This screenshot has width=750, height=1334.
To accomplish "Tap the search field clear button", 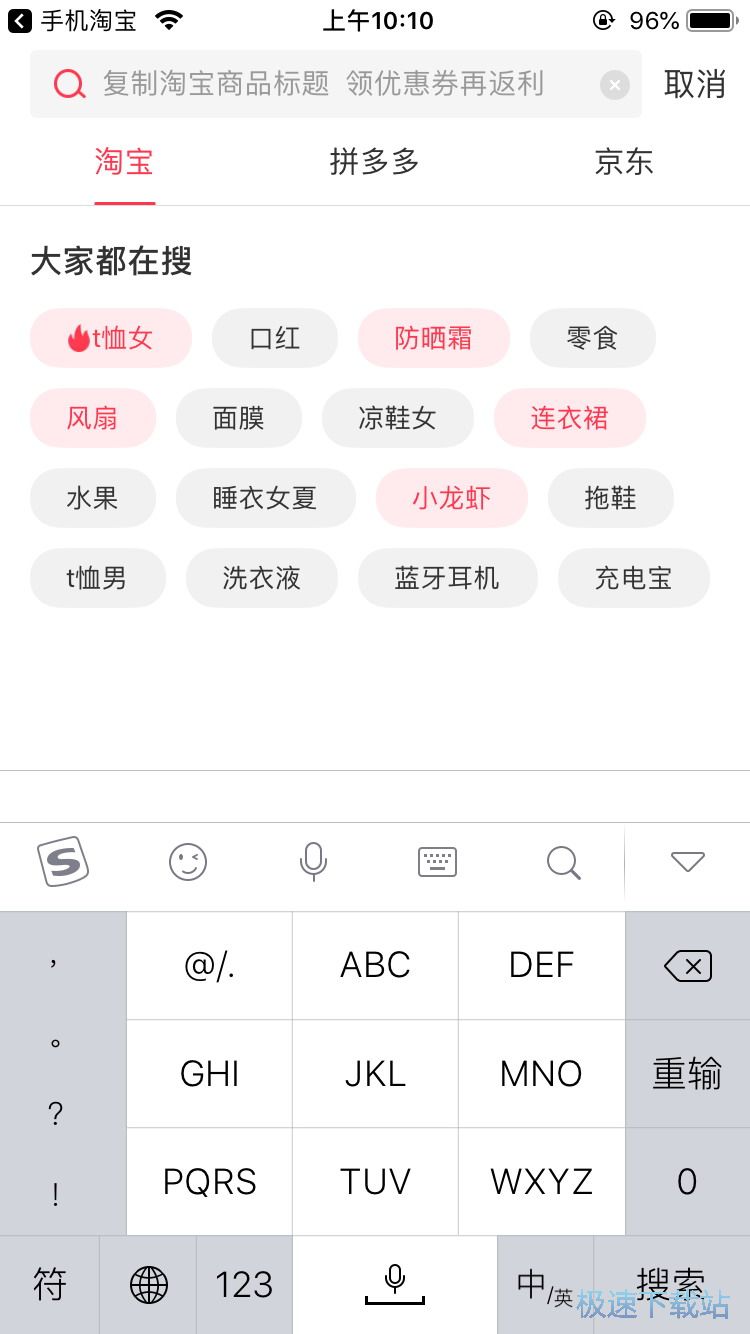I will coord(613,84).
